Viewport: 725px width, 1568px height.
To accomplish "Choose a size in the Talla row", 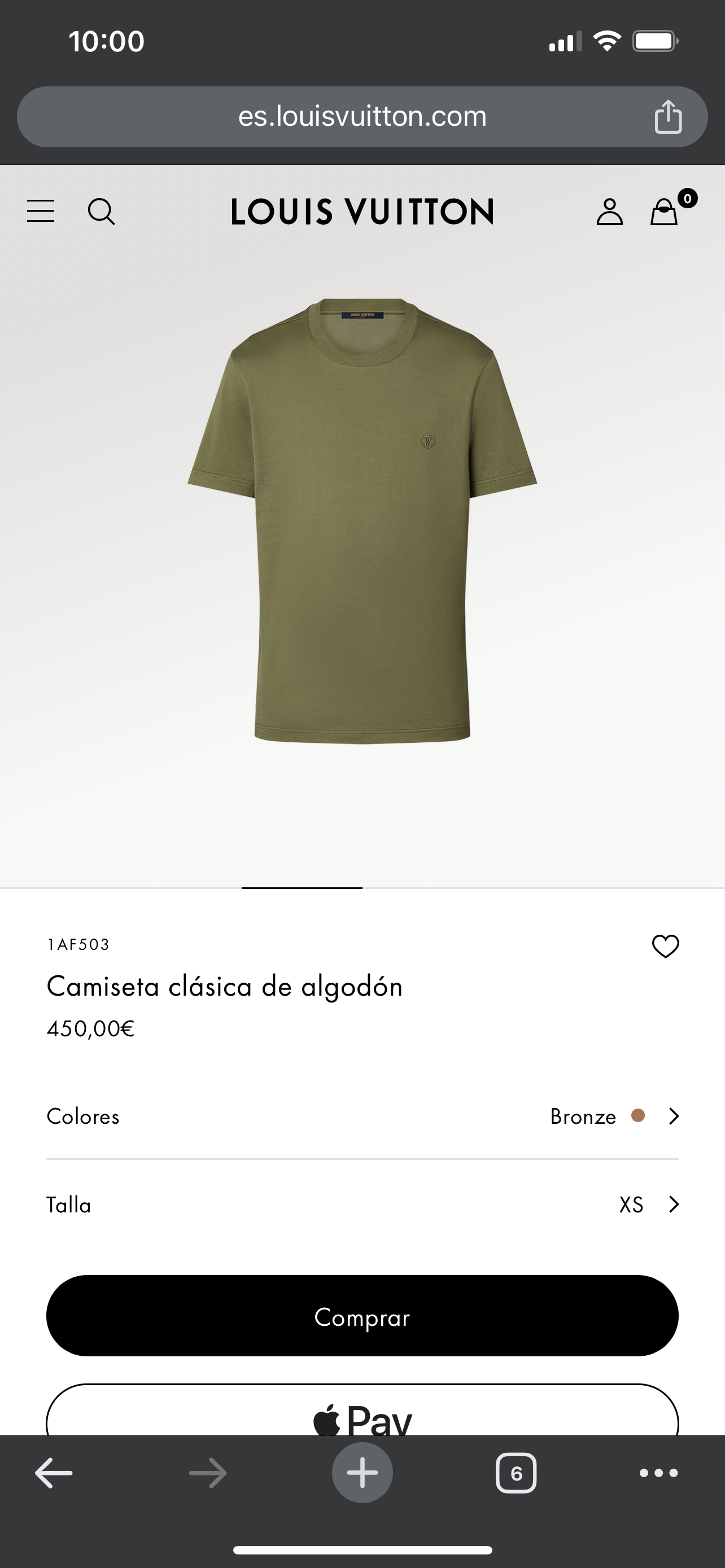I will 362,1205.
